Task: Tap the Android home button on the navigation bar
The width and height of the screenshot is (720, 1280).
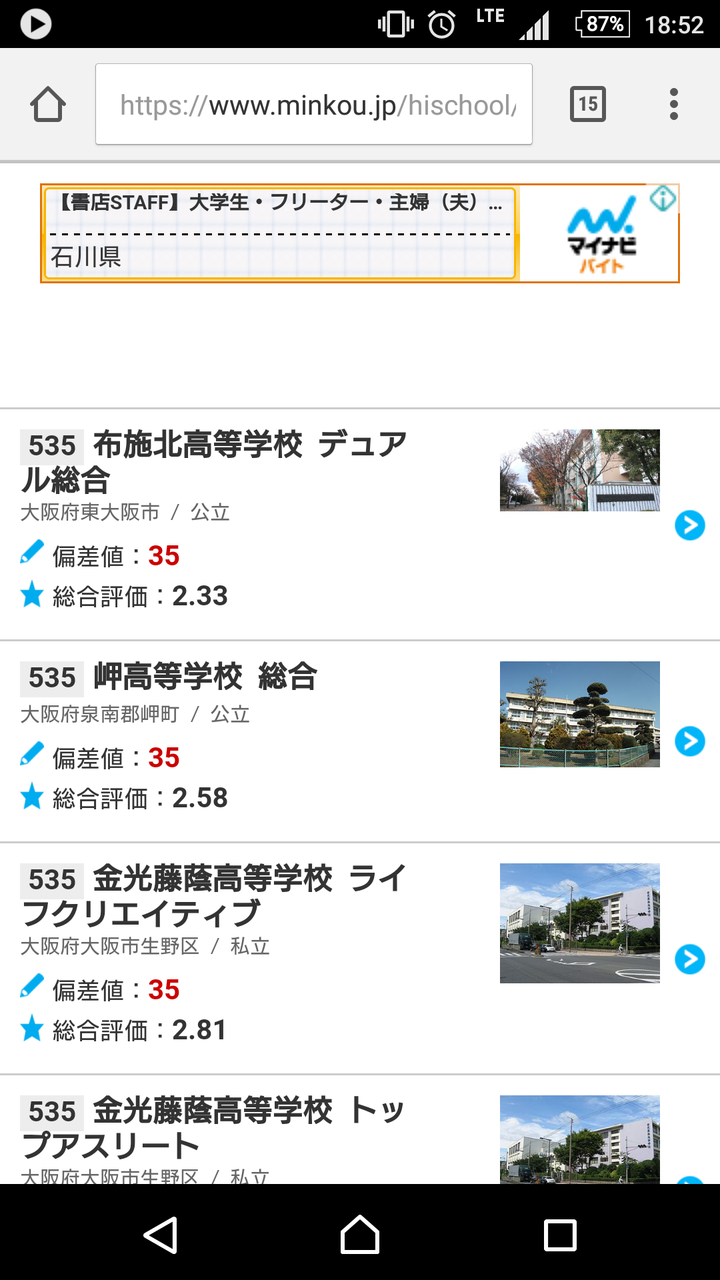Action: pyautogui.click(x=360, y=1236)
